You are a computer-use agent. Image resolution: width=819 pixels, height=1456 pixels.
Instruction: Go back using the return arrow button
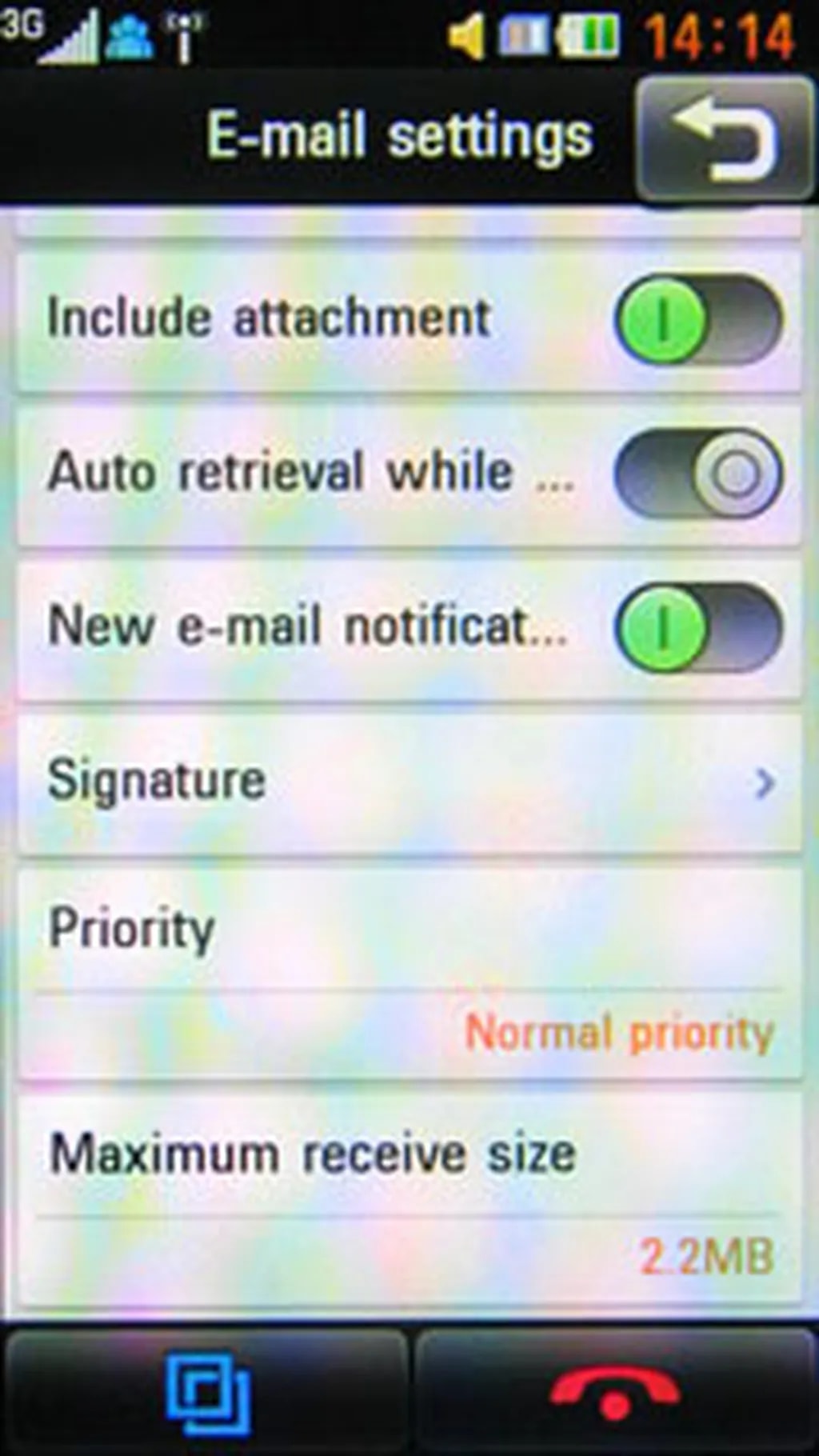tap(724, 138)
